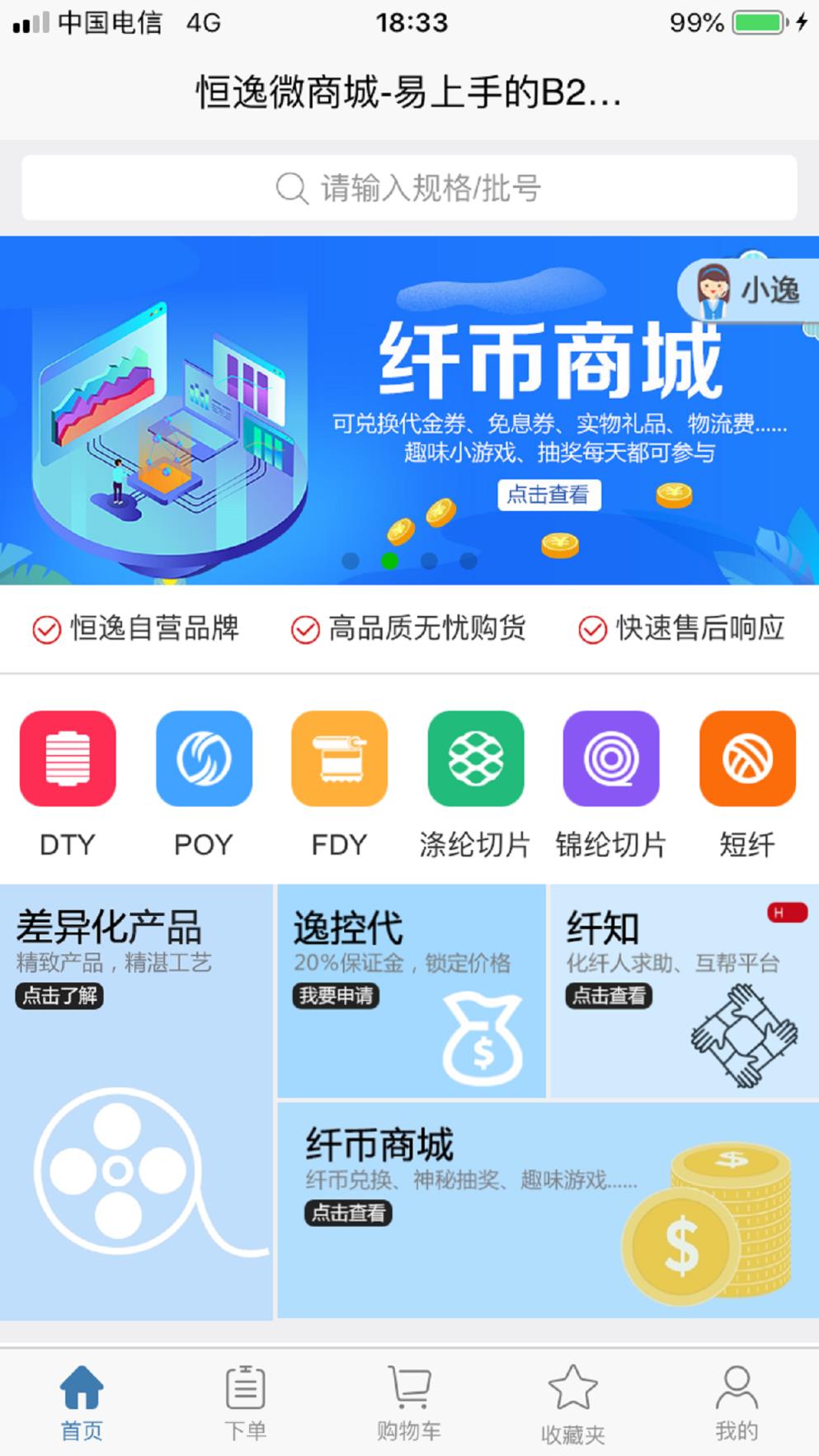819x1456 pixels.
Task: Select the POY category icon
Action: pyautogui.click(x=203, y=758)
